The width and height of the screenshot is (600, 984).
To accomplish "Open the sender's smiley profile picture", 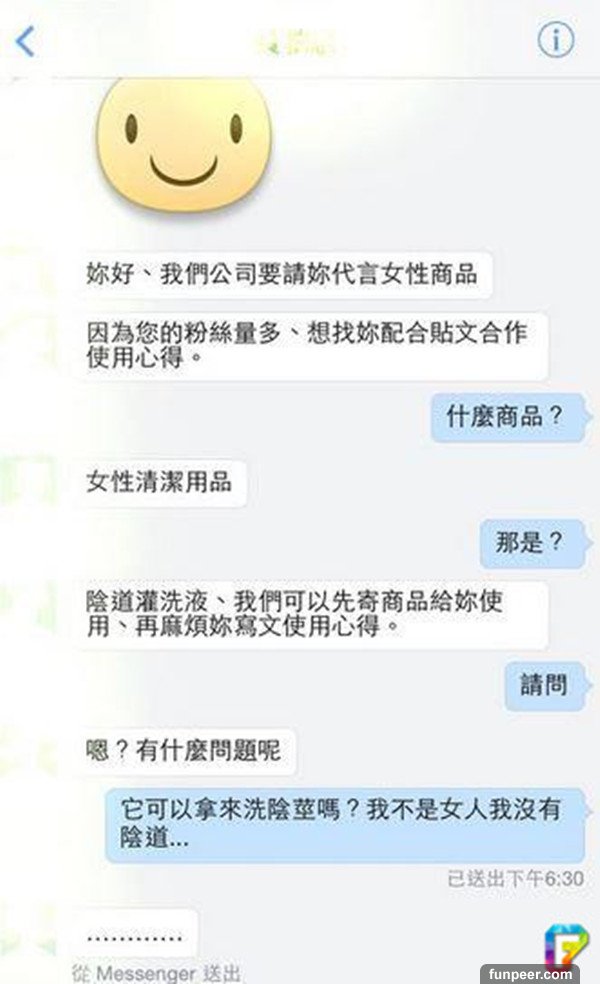I will point(184,145).
